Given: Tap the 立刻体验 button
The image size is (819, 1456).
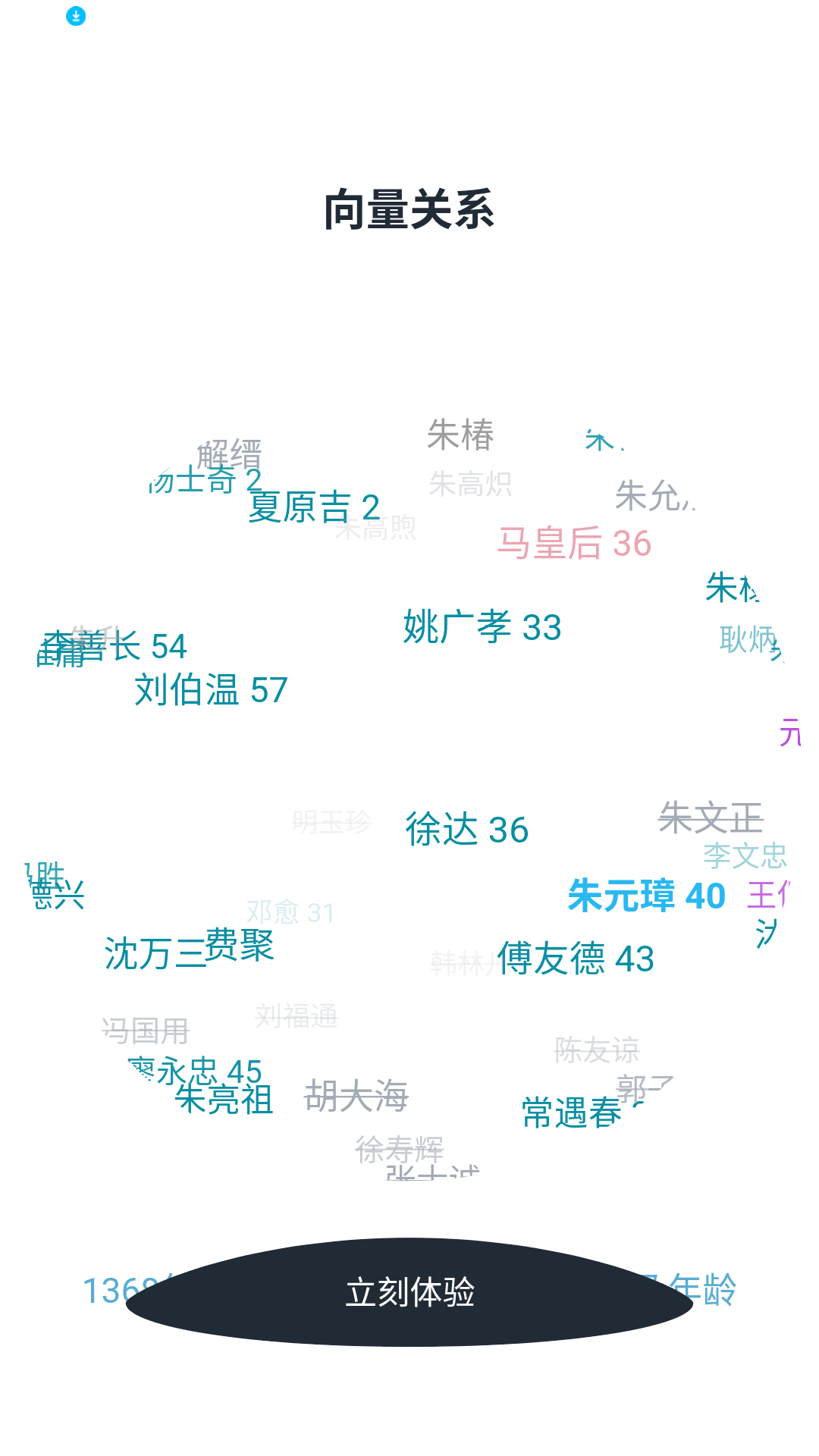Looking at the screenshot, I should click(409, 1292).
